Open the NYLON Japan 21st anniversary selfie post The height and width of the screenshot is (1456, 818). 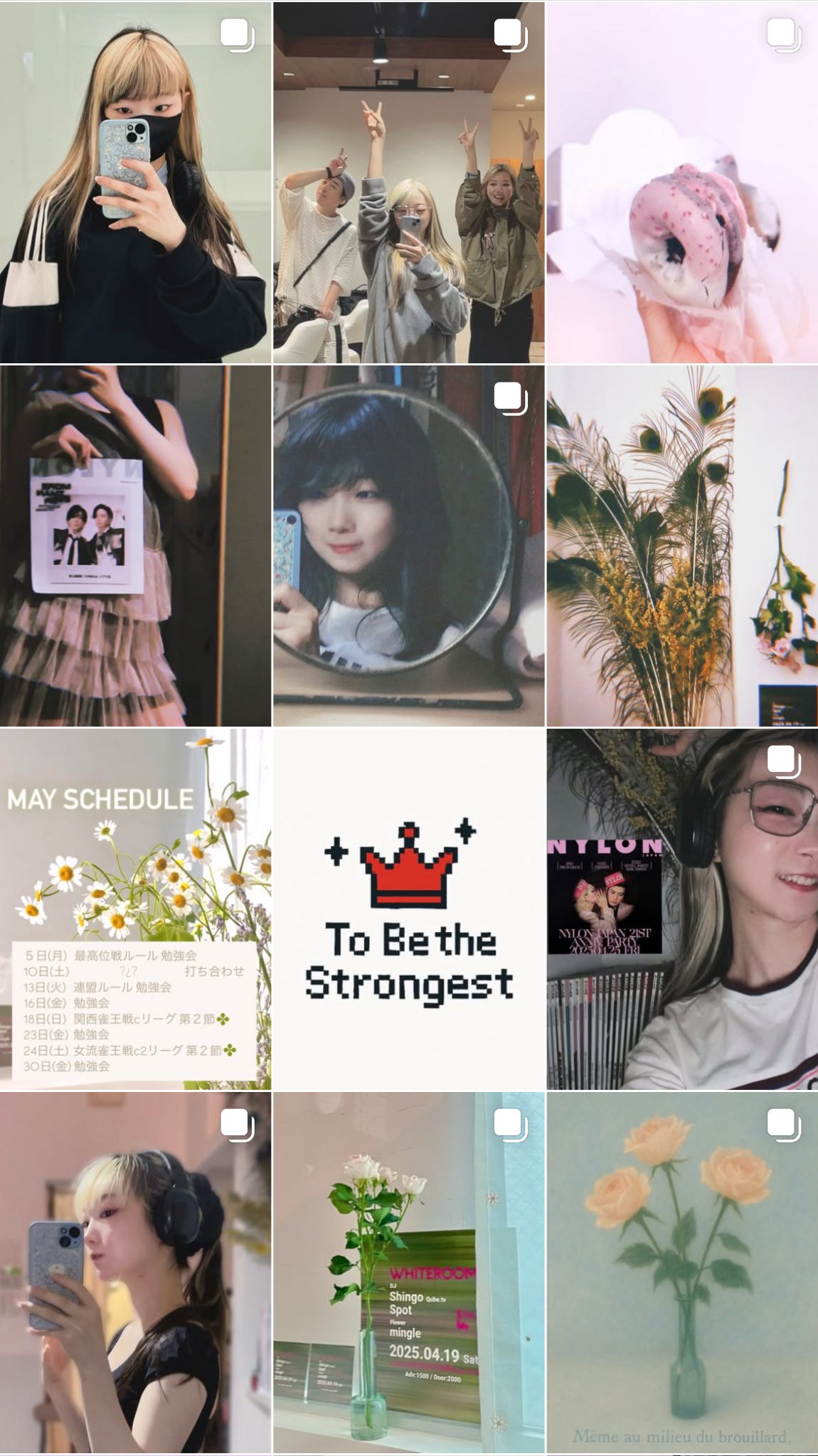click(x=682, y=909)
